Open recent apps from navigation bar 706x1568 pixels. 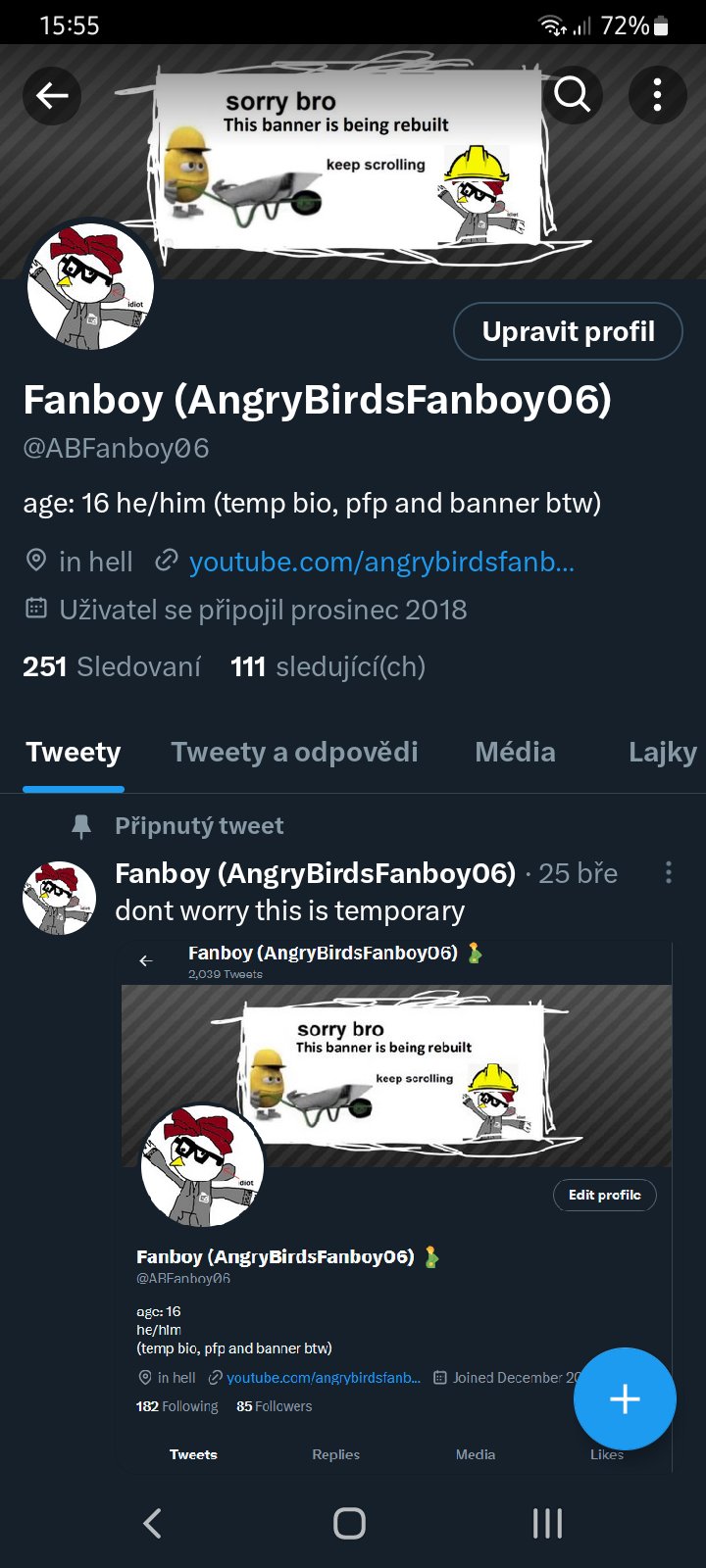(547, 1523)
